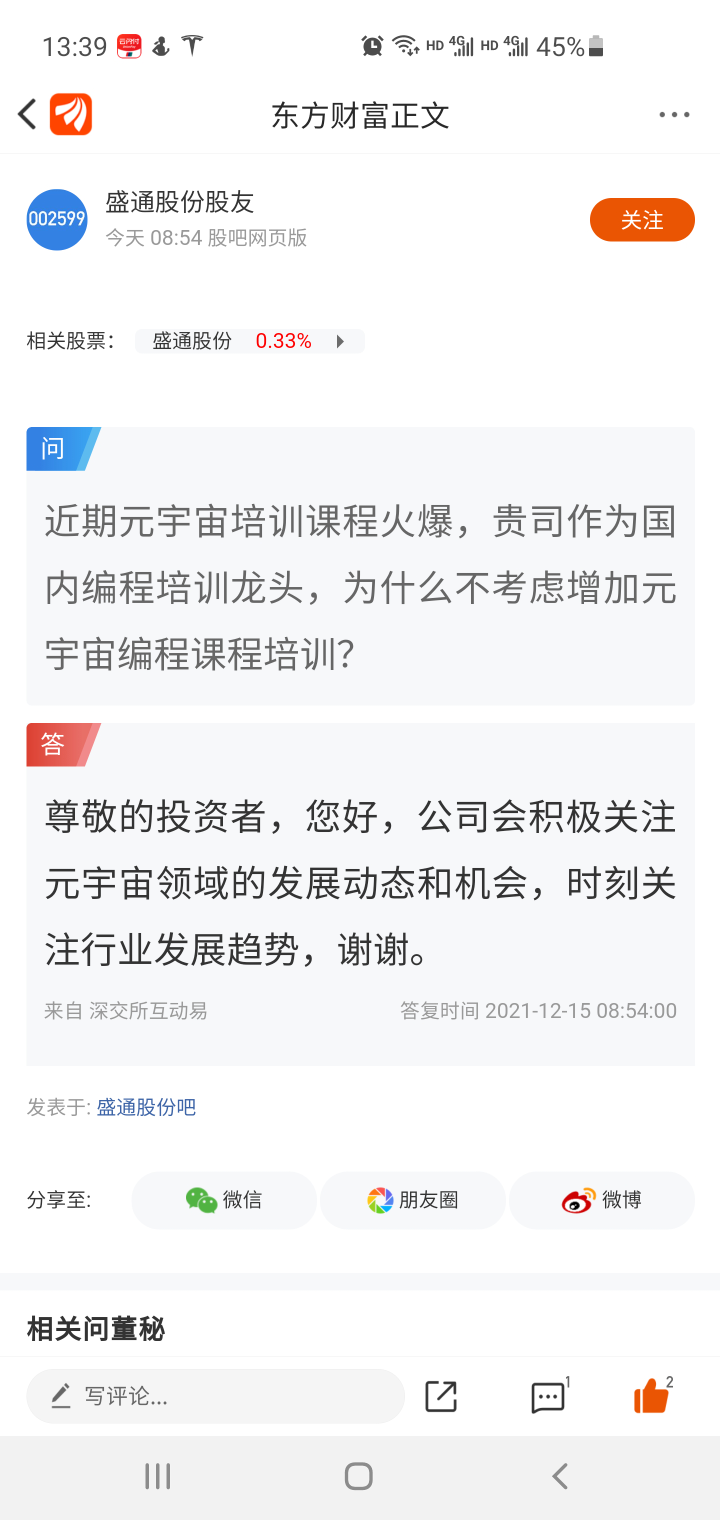Follow 盛通股份股友 with the 关注 button
720x1520 pixels.
[642, 220]
